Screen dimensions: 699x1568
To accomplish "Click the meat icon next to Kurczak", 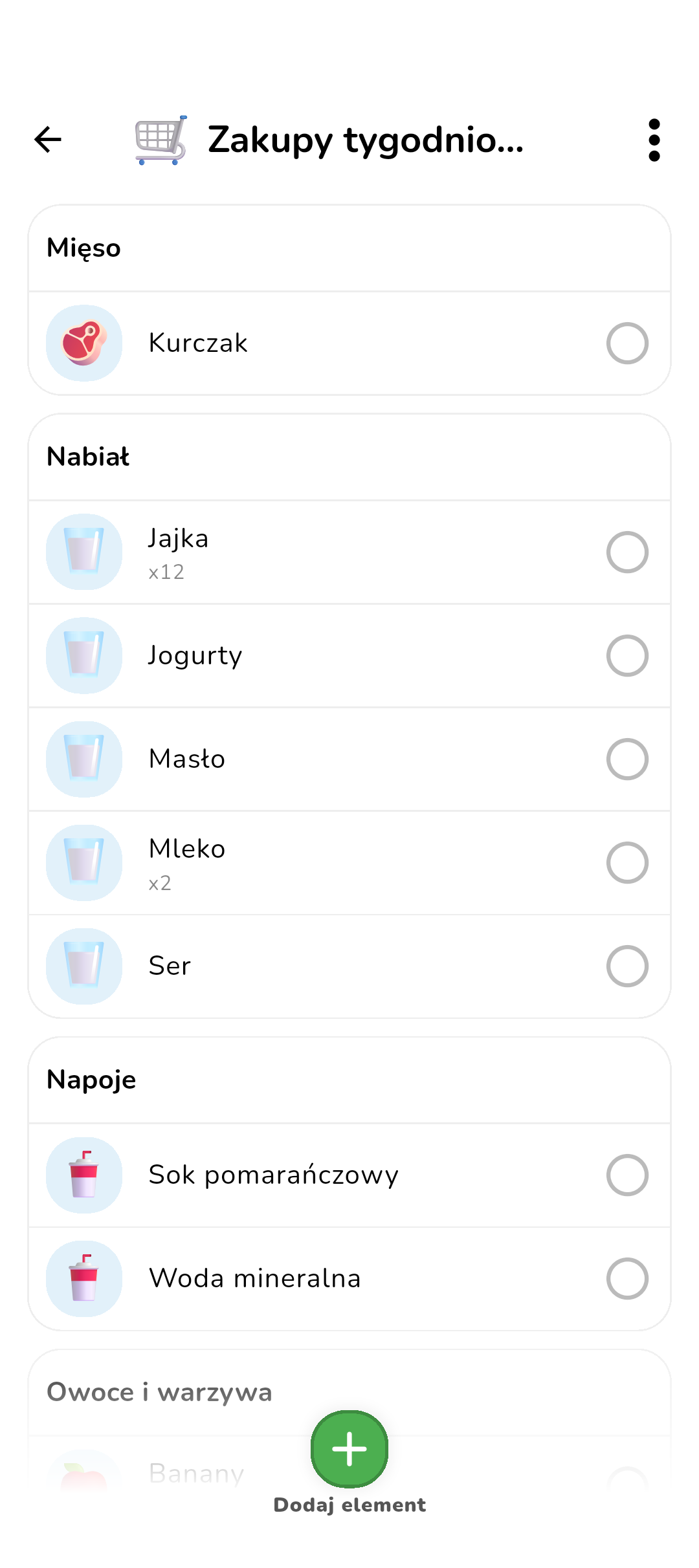I will click(x=84, y=343).
